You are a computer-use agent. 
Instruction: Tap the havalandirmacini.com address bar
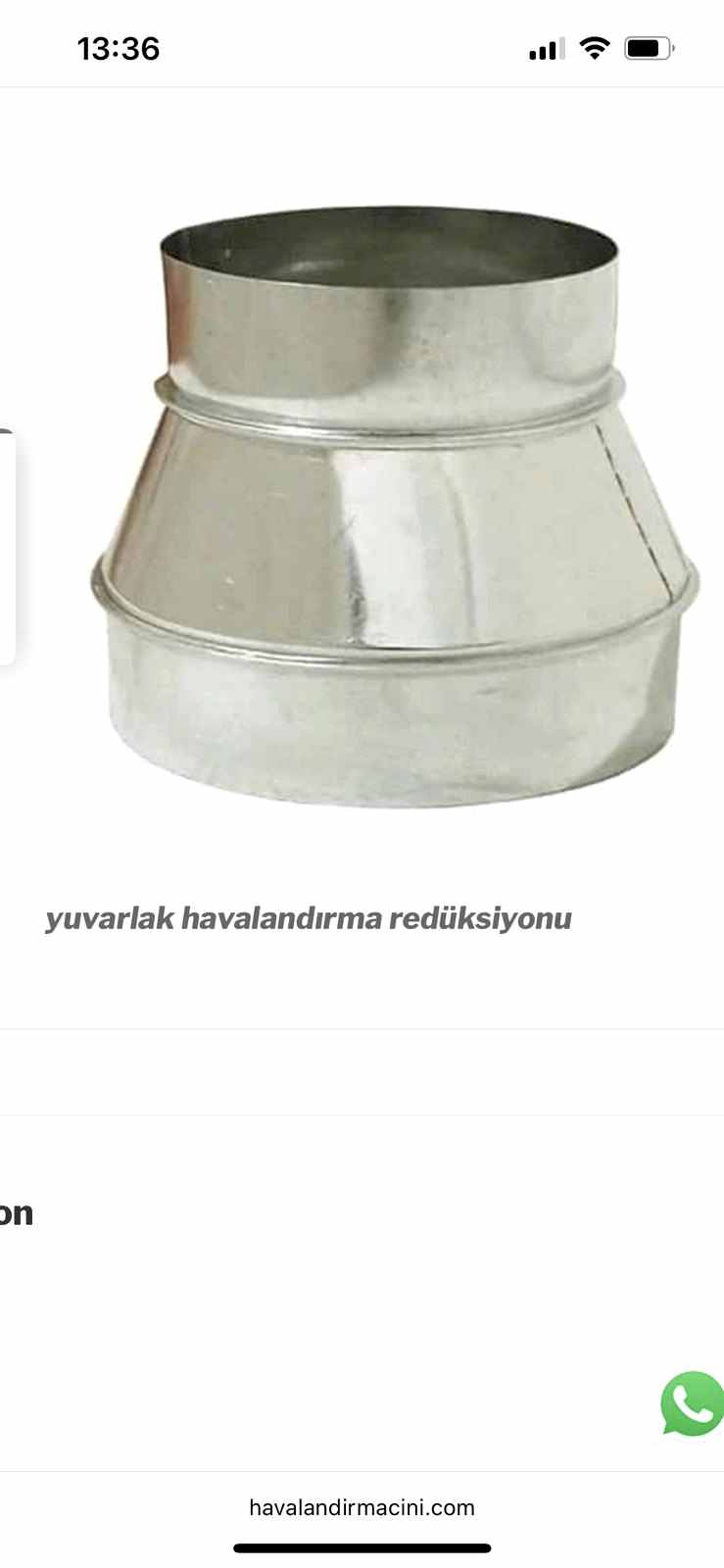[x=362, y=1507]
